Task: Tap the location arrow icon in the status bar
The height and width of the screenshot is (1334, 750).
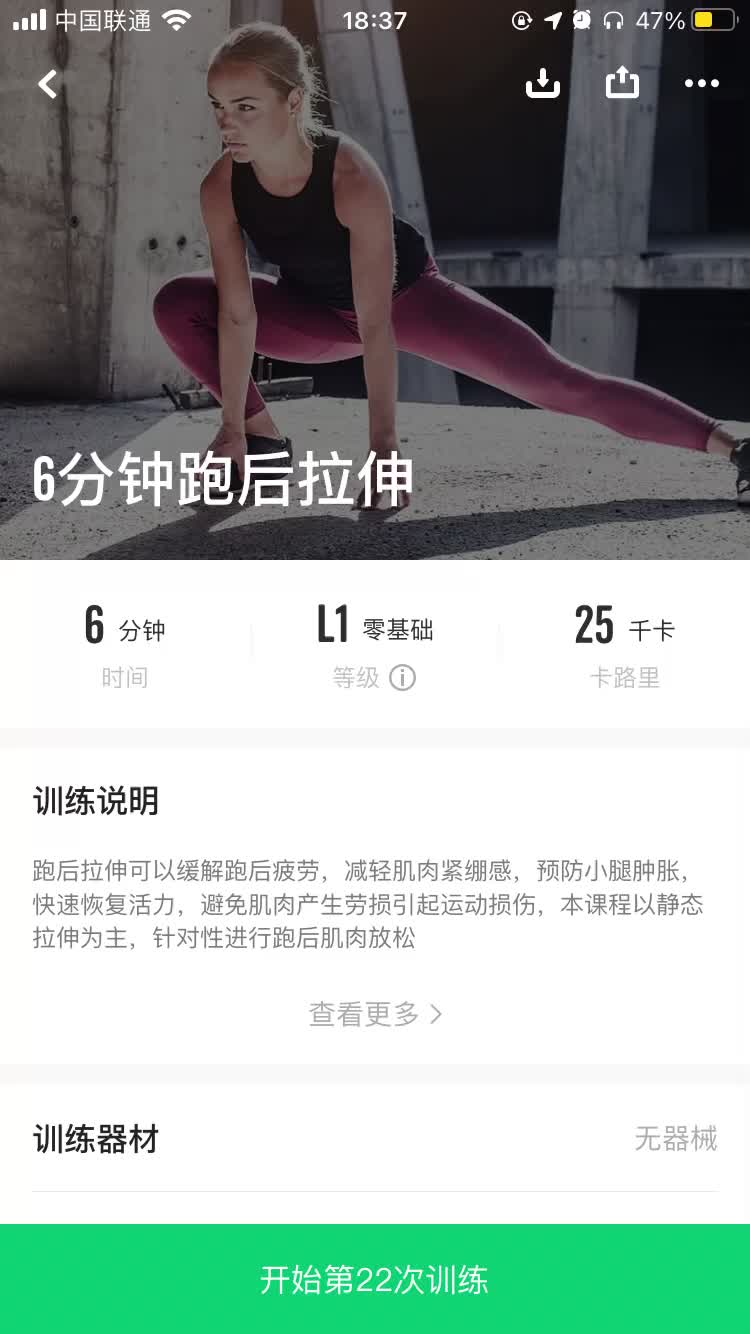Action: click(x=552, y=19)
